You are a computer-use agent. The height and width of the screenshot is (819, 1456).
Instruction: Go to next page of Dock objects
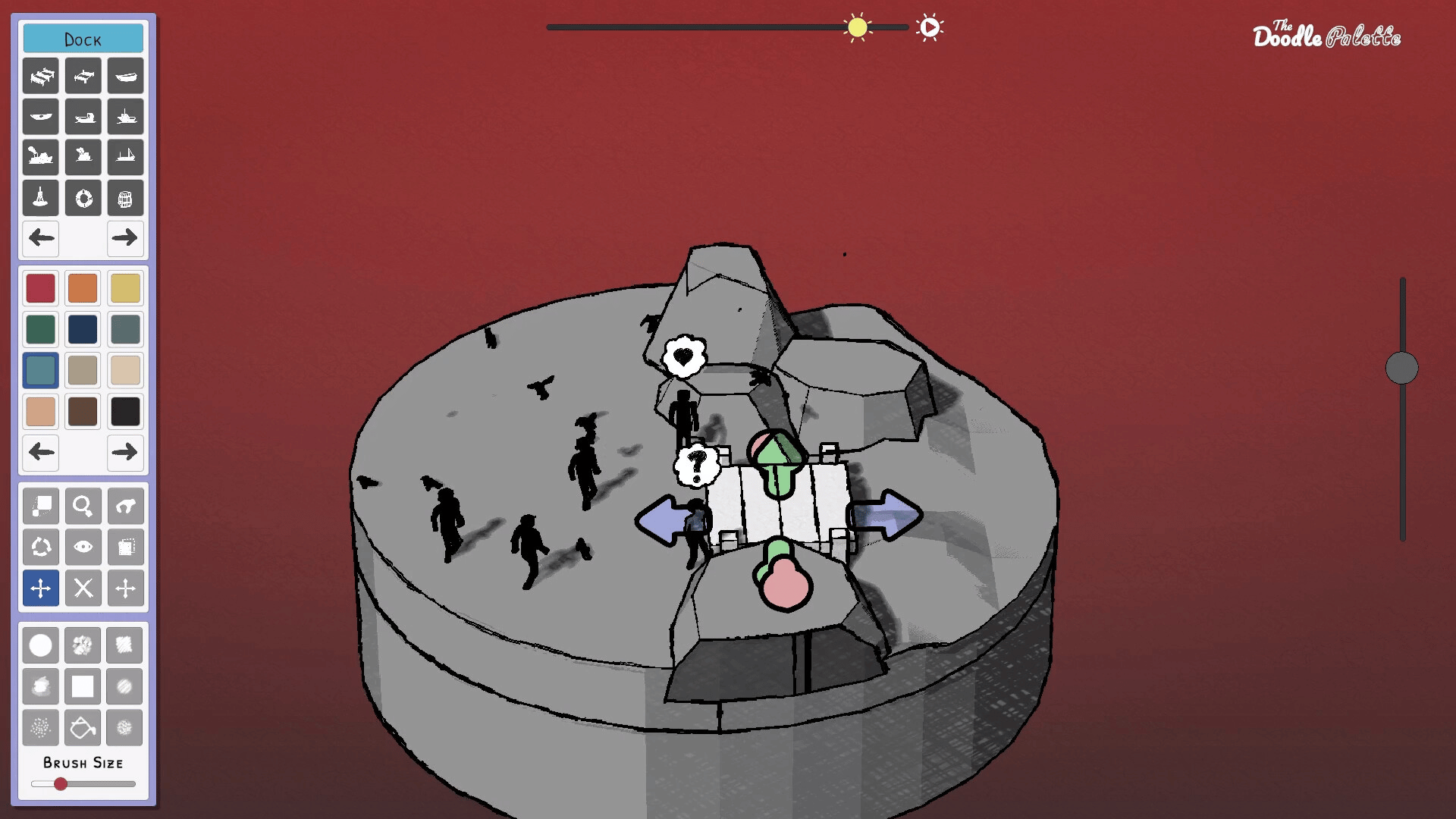[124, 238]
